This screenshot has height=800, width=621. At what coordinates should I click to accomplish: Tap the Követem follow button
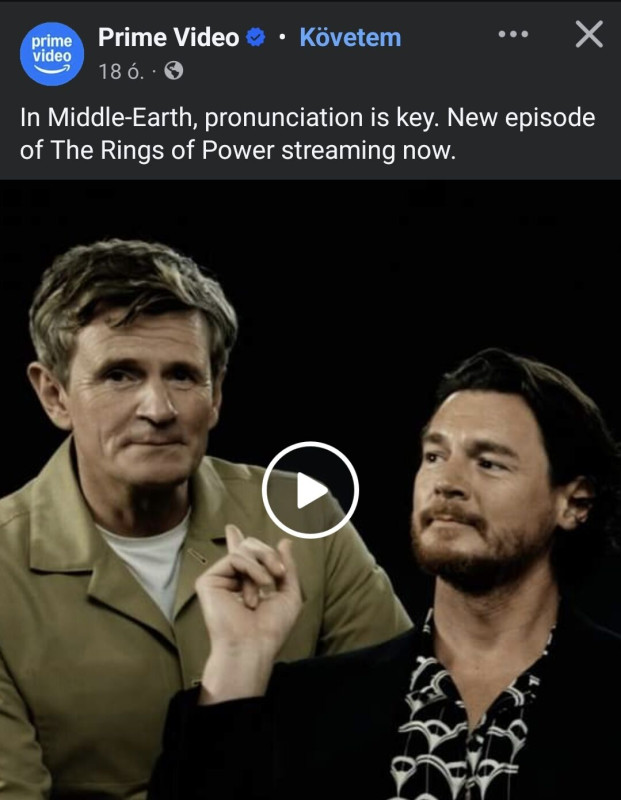click(350, 38)
